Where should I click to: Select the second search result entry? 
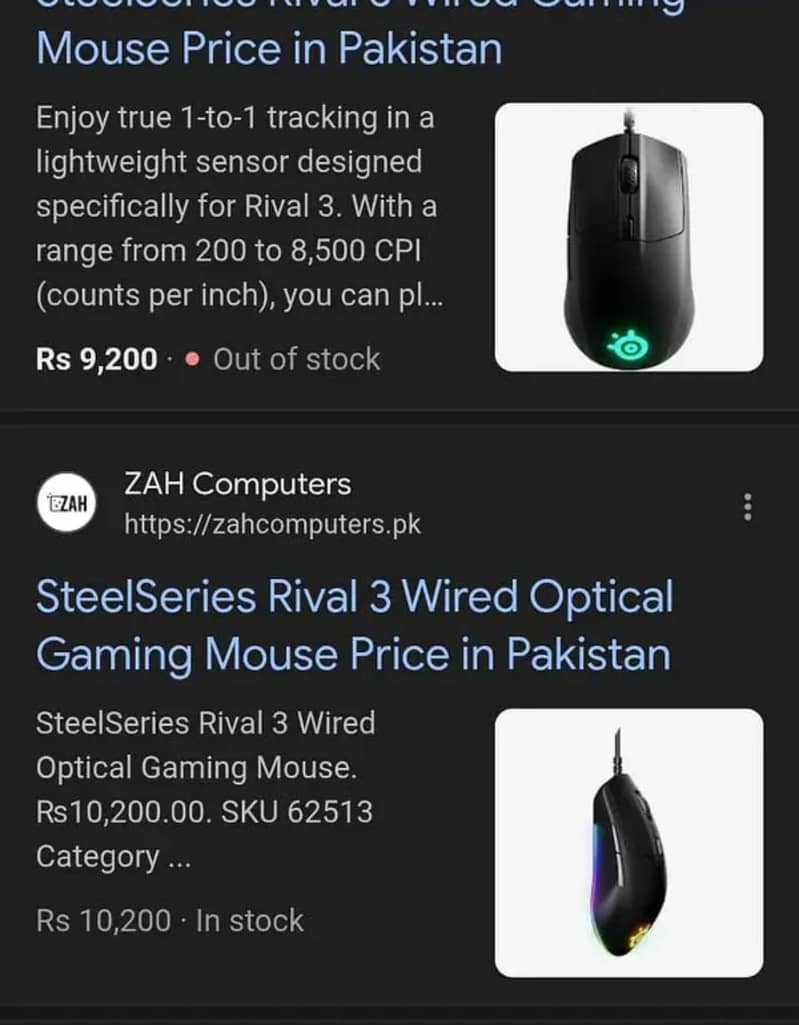353,625
